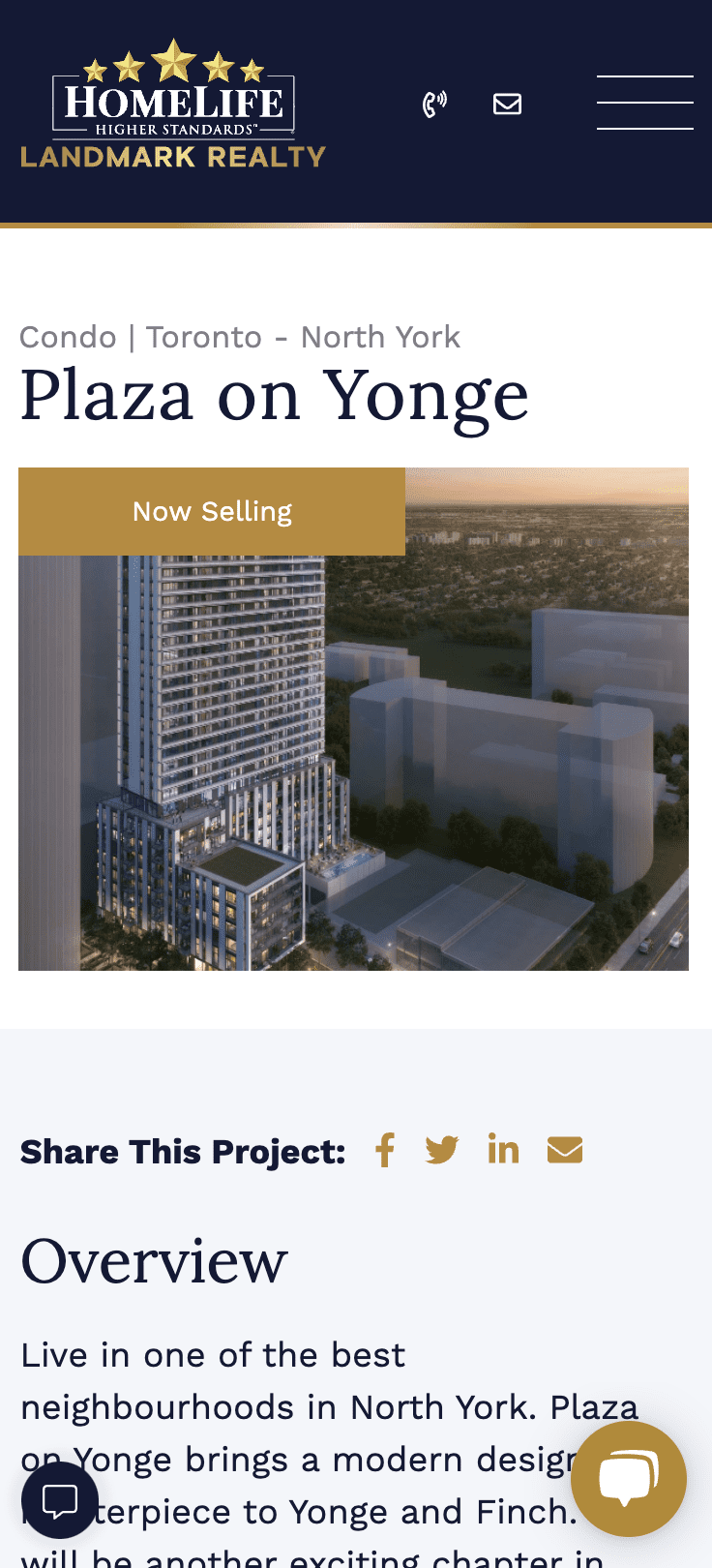Open the dark message chat widget
Viewport: 712px width, 1568px height.
(60, 1500)
